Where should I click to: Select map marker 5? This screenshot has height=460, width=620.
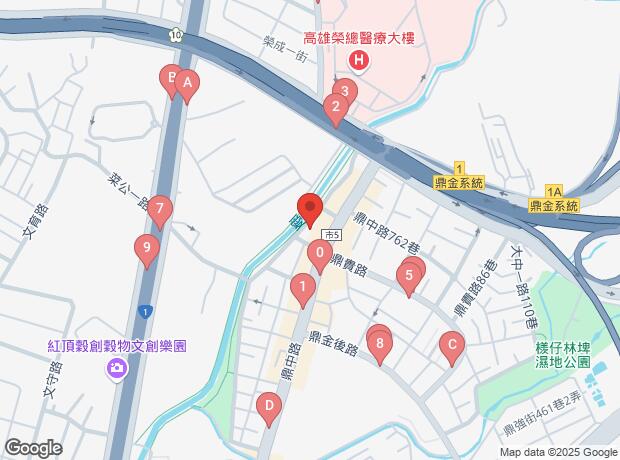[x=408, y=276]
